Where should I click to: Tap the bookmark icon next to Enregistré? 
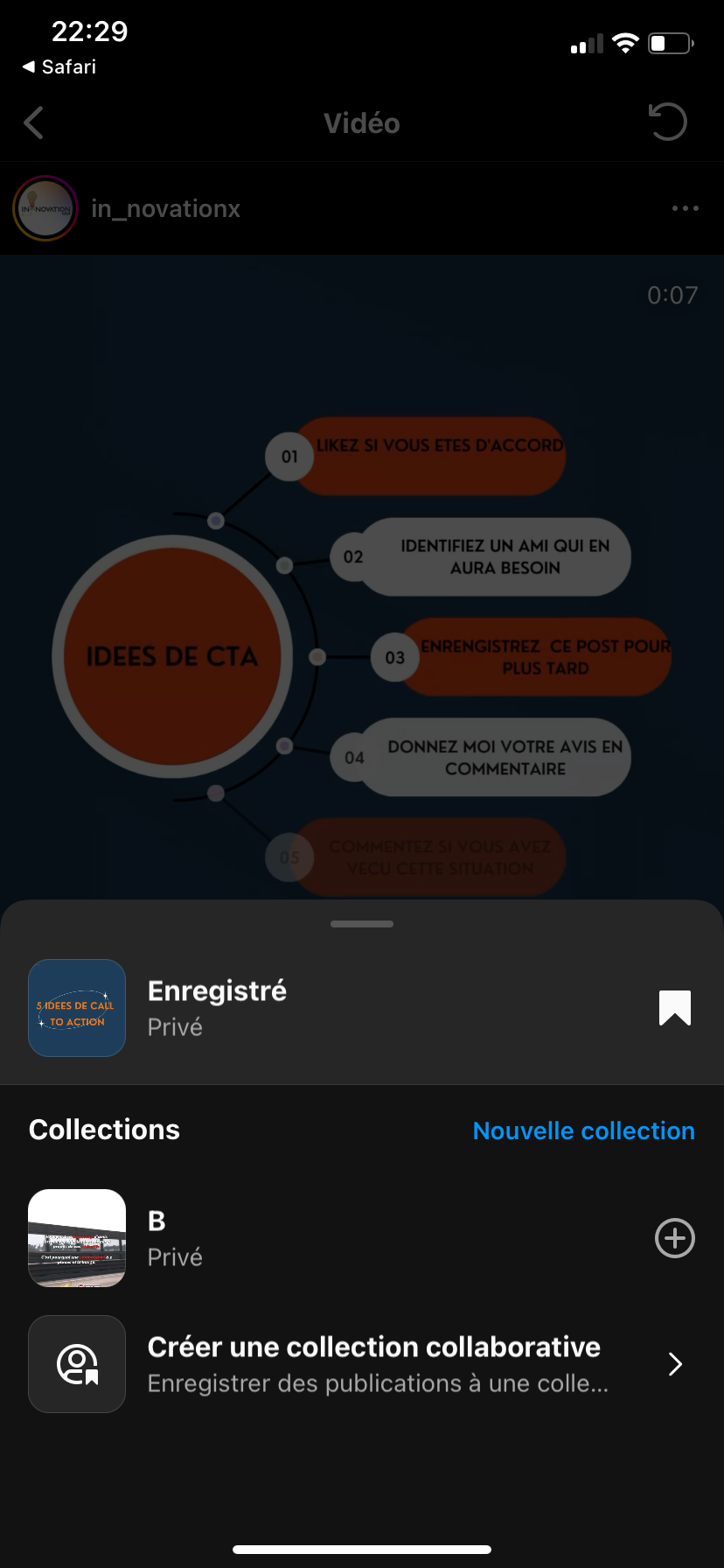tap(674, 1007)
